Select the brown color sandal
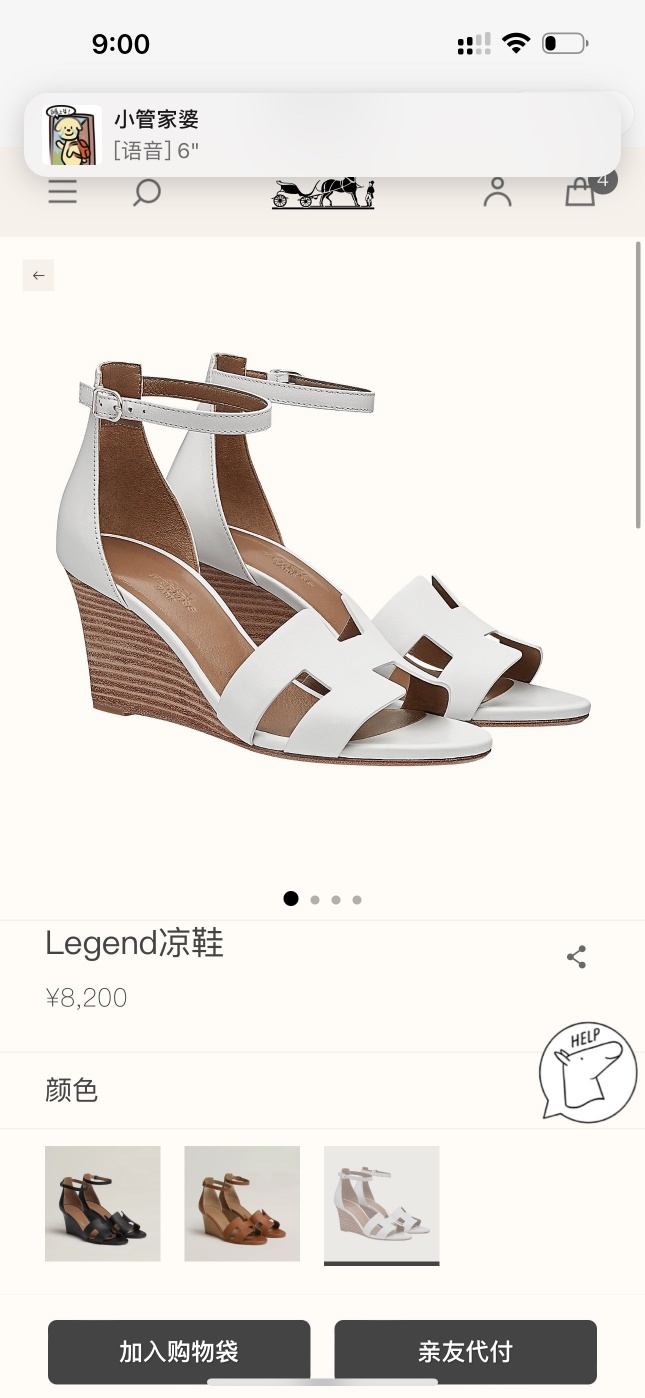 (242, 1203)
